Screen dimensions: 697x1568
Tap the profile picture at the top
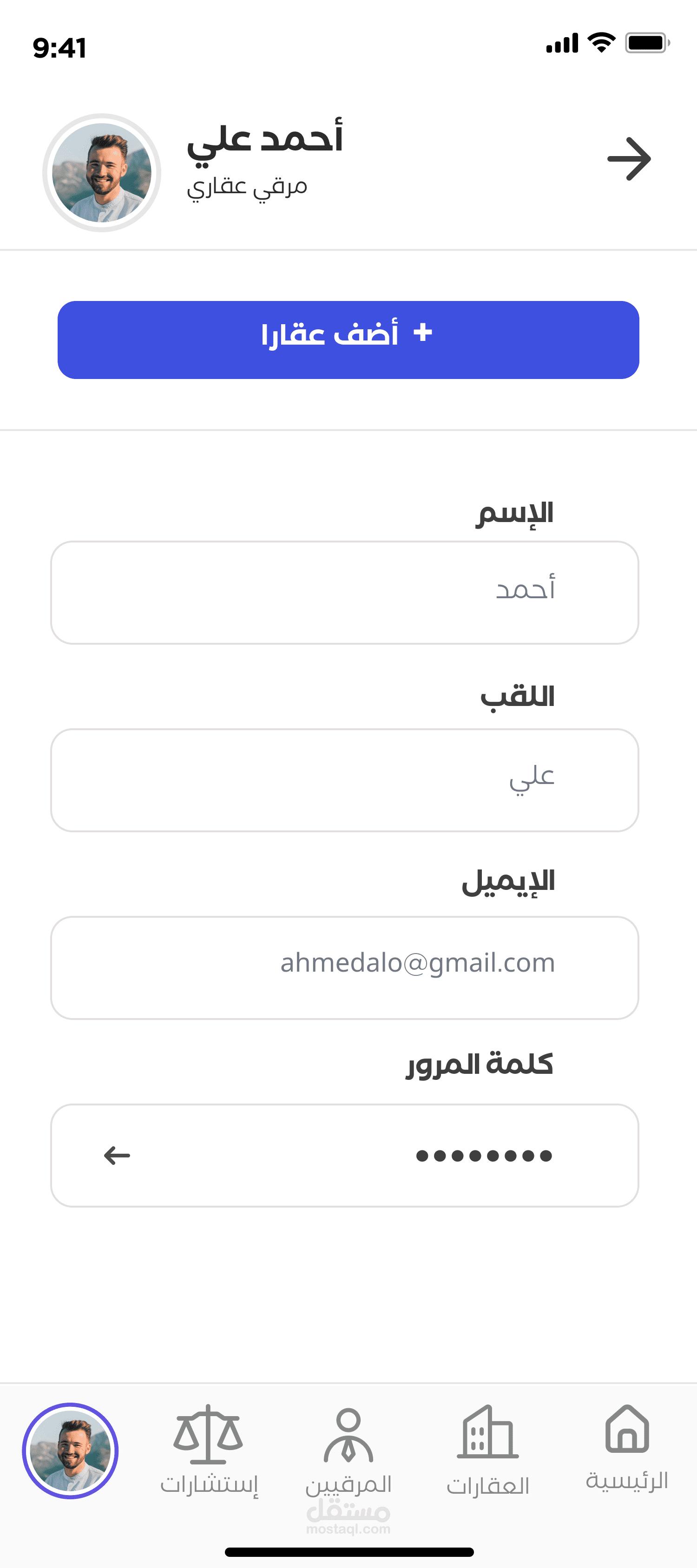pyautogui.click(x=102, y=173)
